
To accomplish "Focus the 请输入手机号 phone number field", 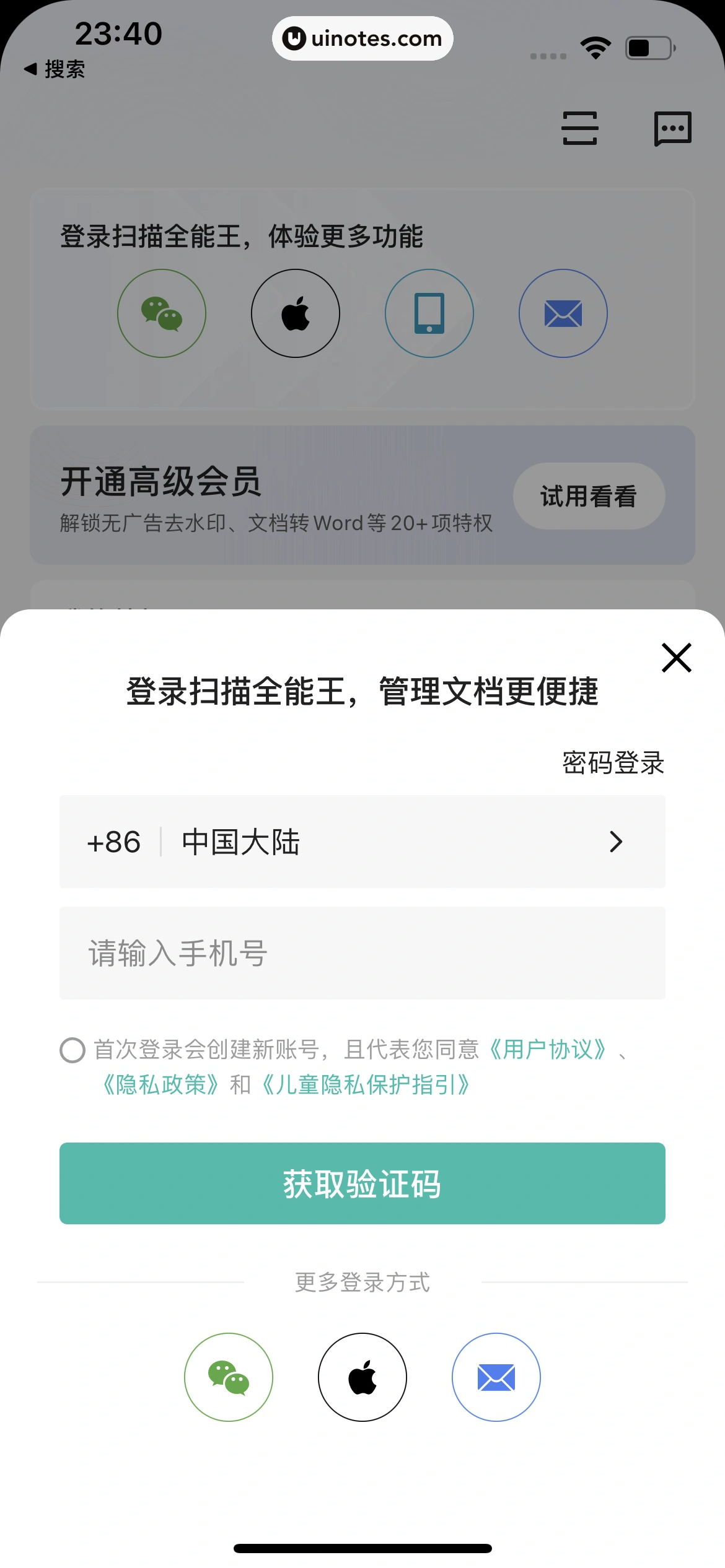I will [362, 953].
